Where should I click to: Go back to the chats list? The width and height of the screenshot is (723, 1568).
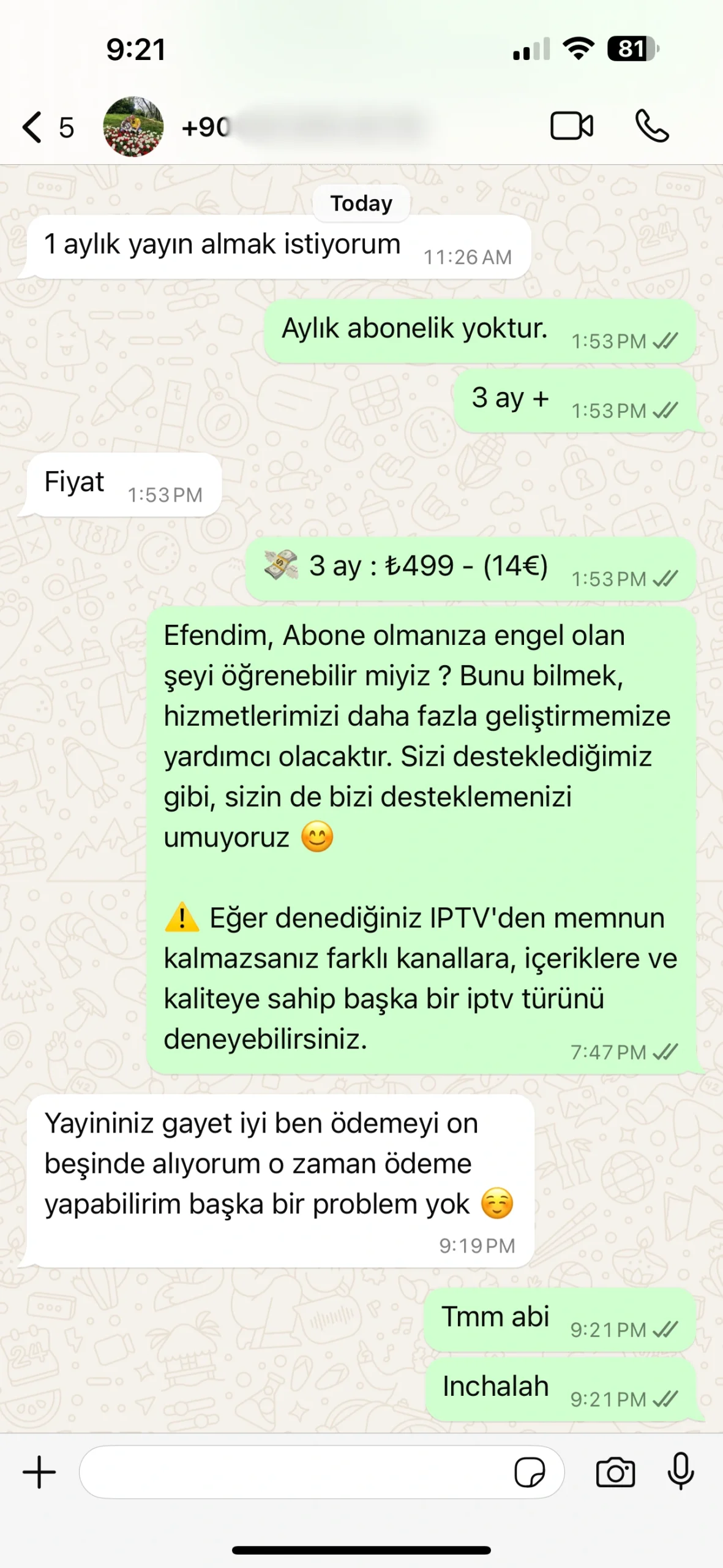(x=34, y=127)
